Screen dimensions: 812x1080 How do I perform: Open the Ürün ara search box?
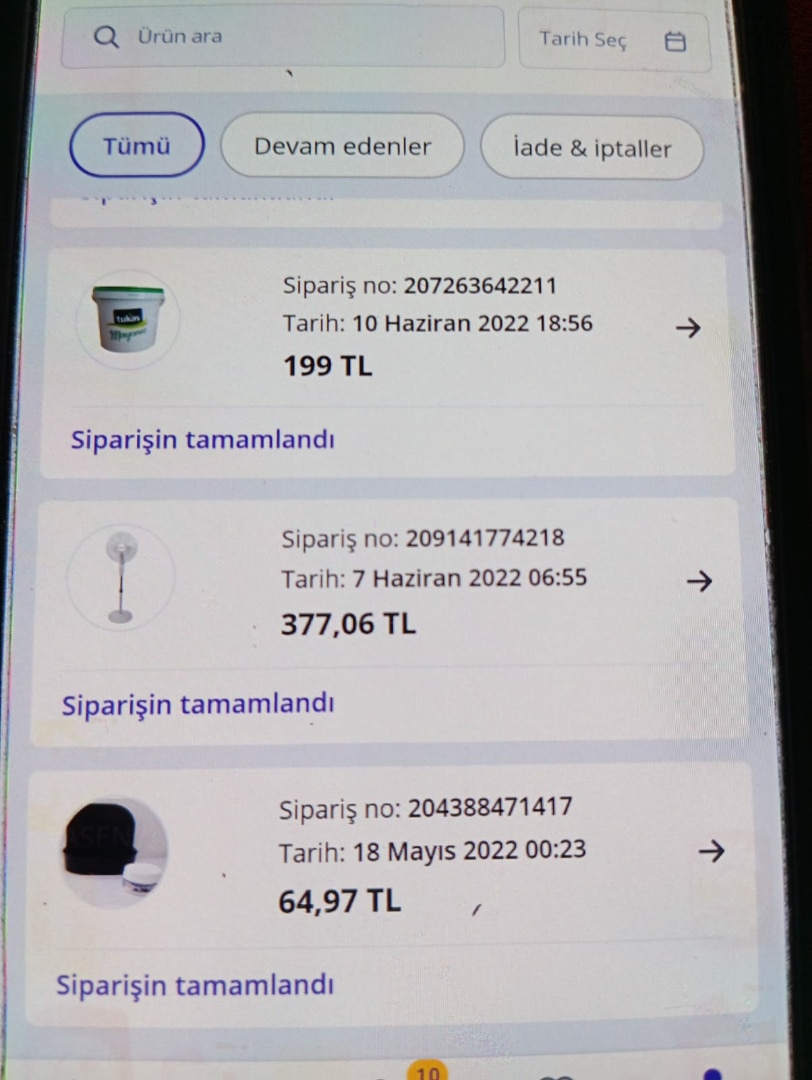coord(282,37)
